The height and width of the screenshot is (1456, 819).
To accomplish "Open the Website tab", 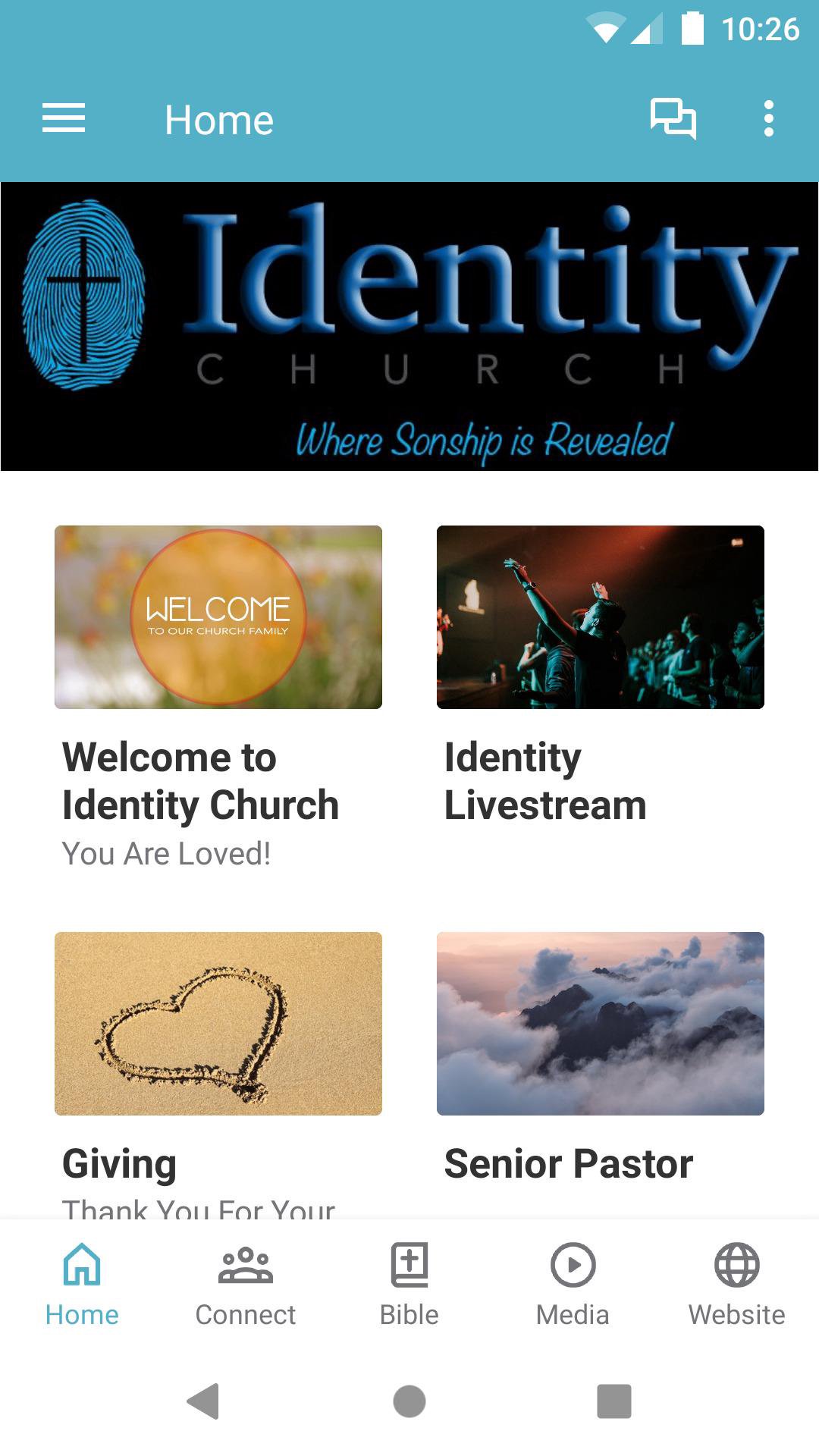I will click(x=736, y=1282).
